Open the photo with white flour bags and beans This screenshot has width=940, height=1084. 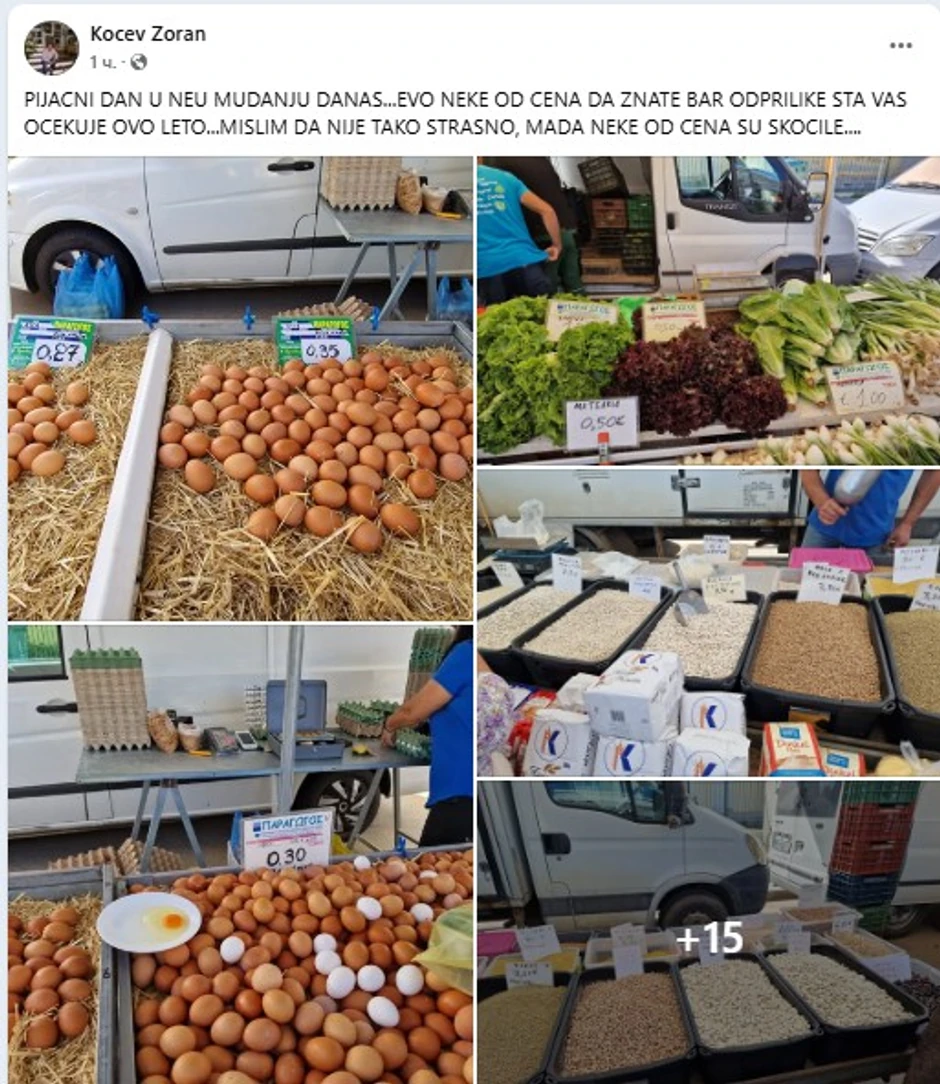[x=708, y=623]
